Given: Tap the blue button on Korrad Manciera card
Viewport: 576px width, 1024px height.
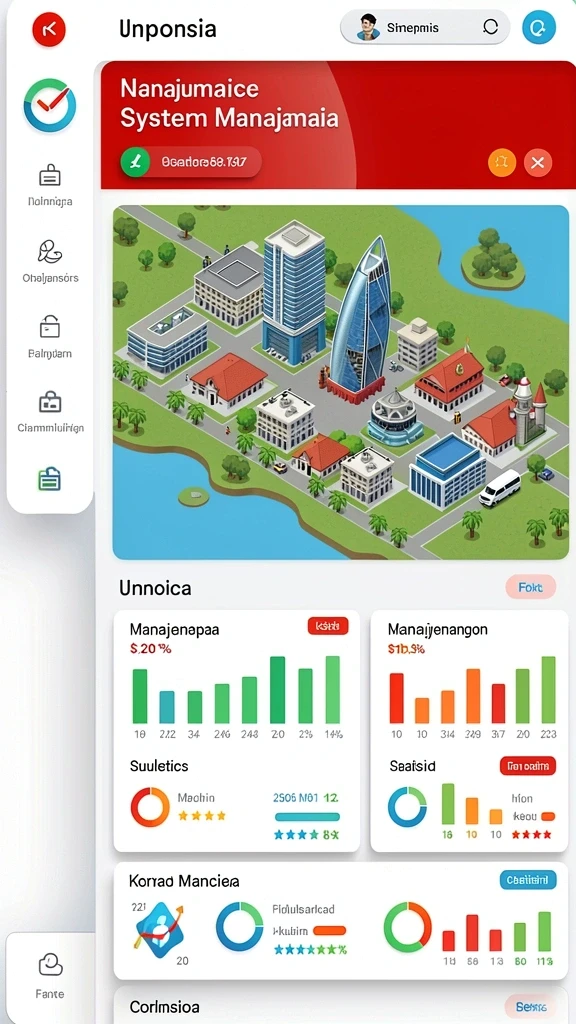Looking at the screenshot, I should pos(528,880).
